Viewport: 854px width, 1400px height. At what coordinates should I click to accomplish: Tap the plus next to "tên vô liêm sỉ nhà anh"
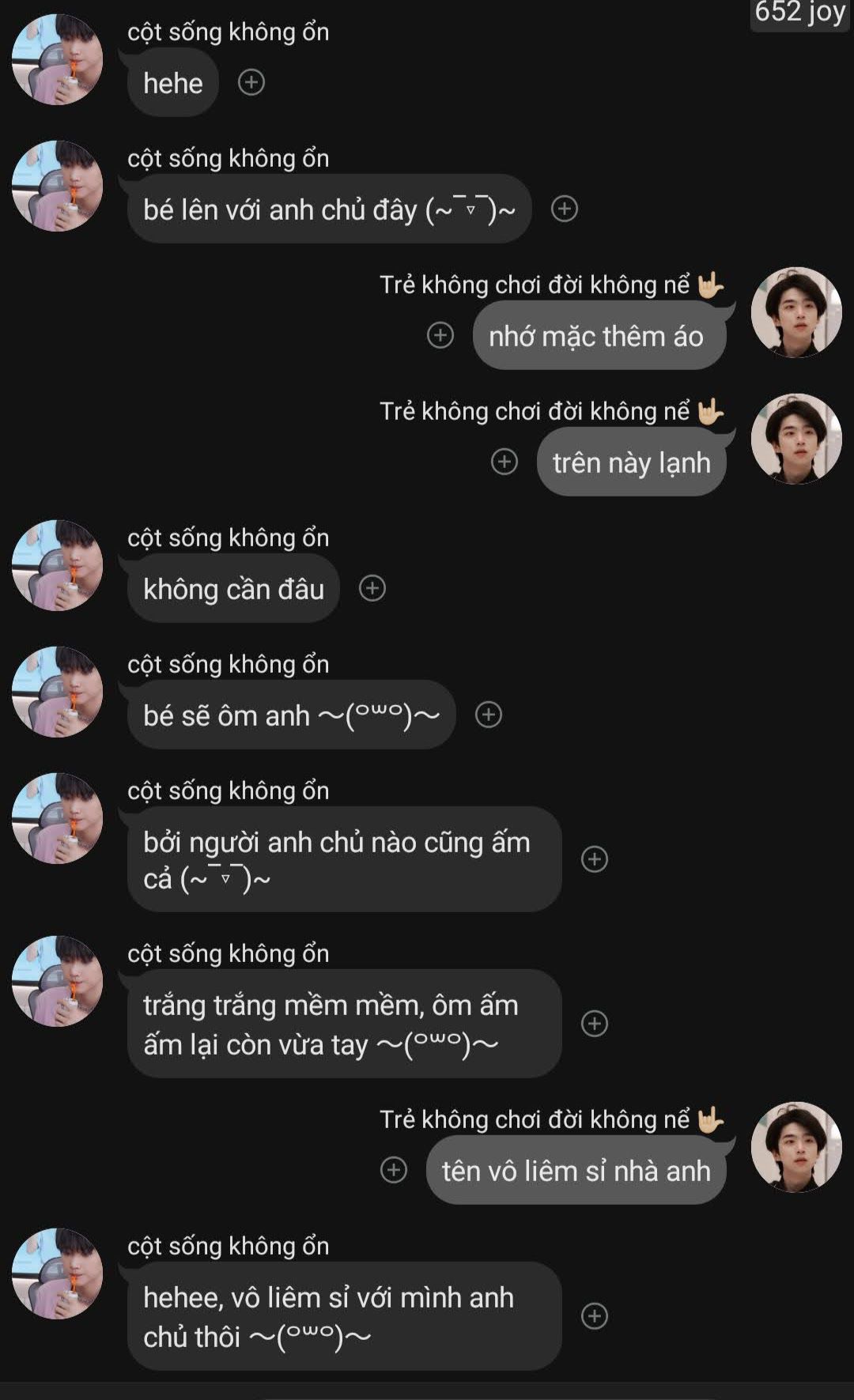[394, 1170]
